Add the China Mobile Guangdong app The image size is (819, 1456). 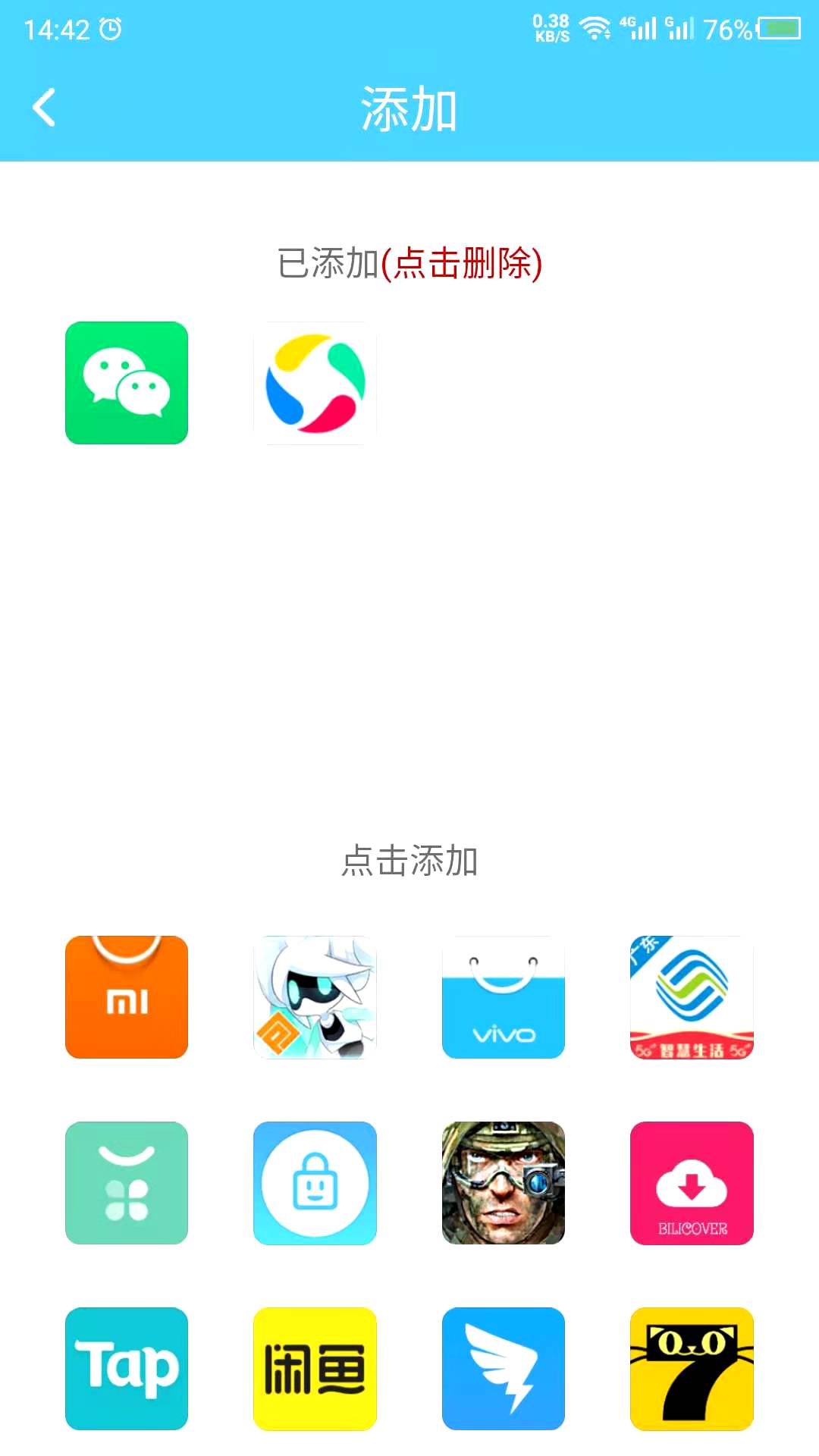pos(692,997)
